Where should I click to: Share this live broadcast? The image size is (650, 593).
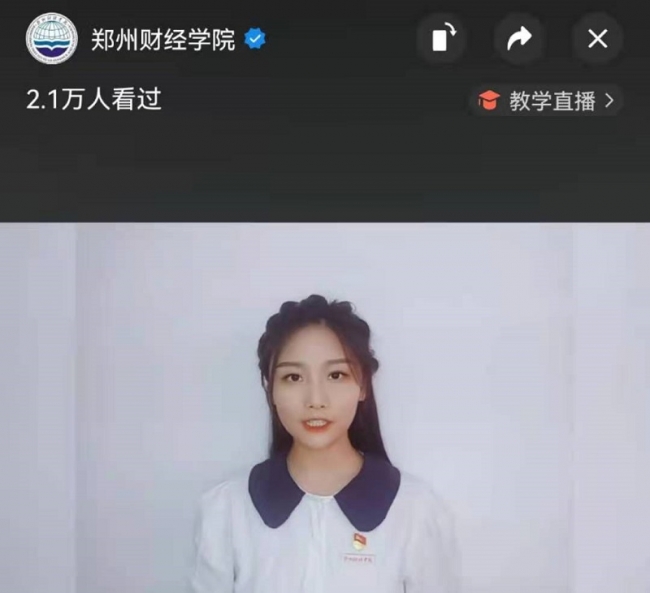click(519, 39)
